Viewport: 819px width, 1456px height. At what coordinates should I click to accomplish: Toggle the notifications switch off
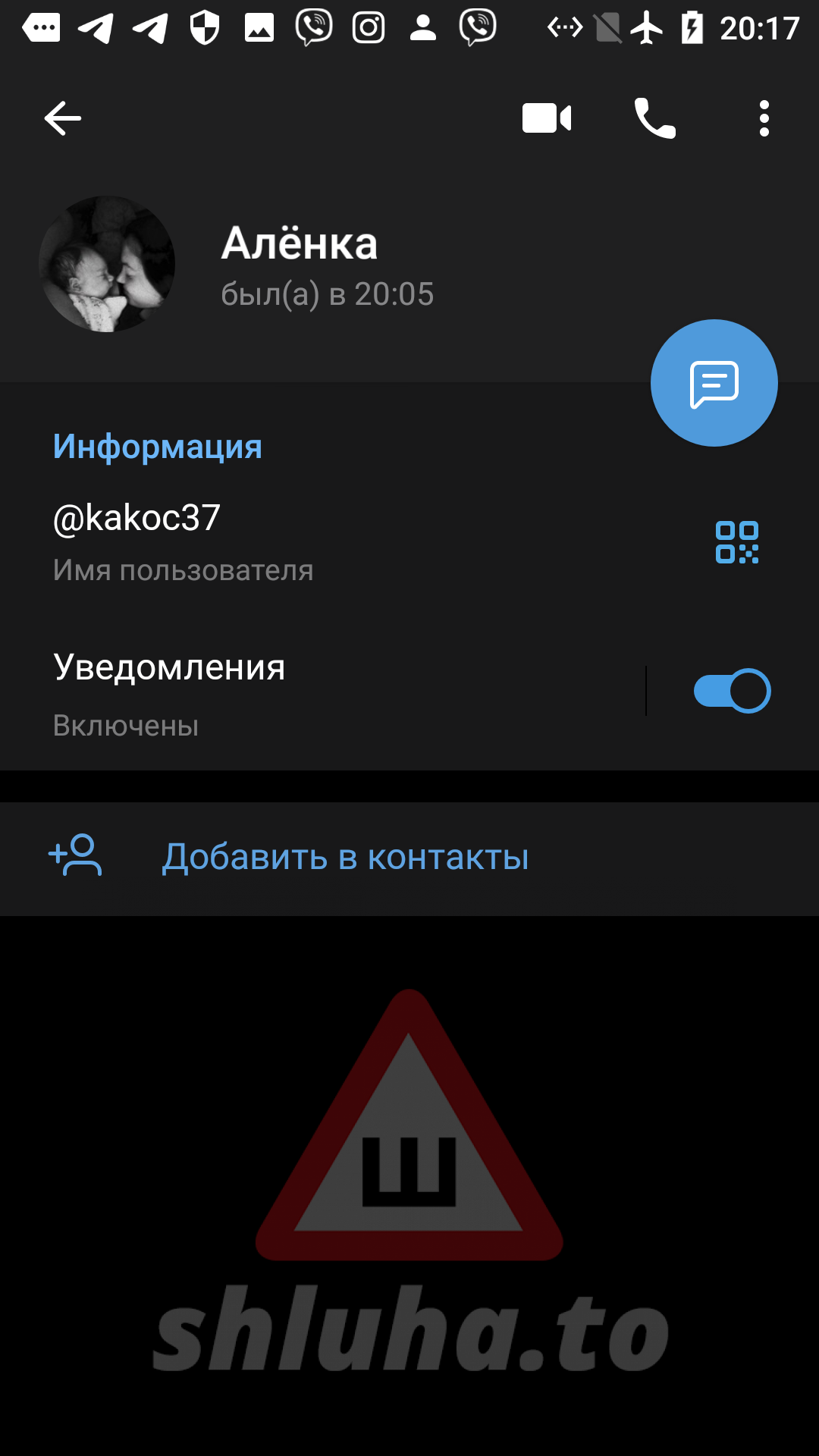(x=732, y=691)
